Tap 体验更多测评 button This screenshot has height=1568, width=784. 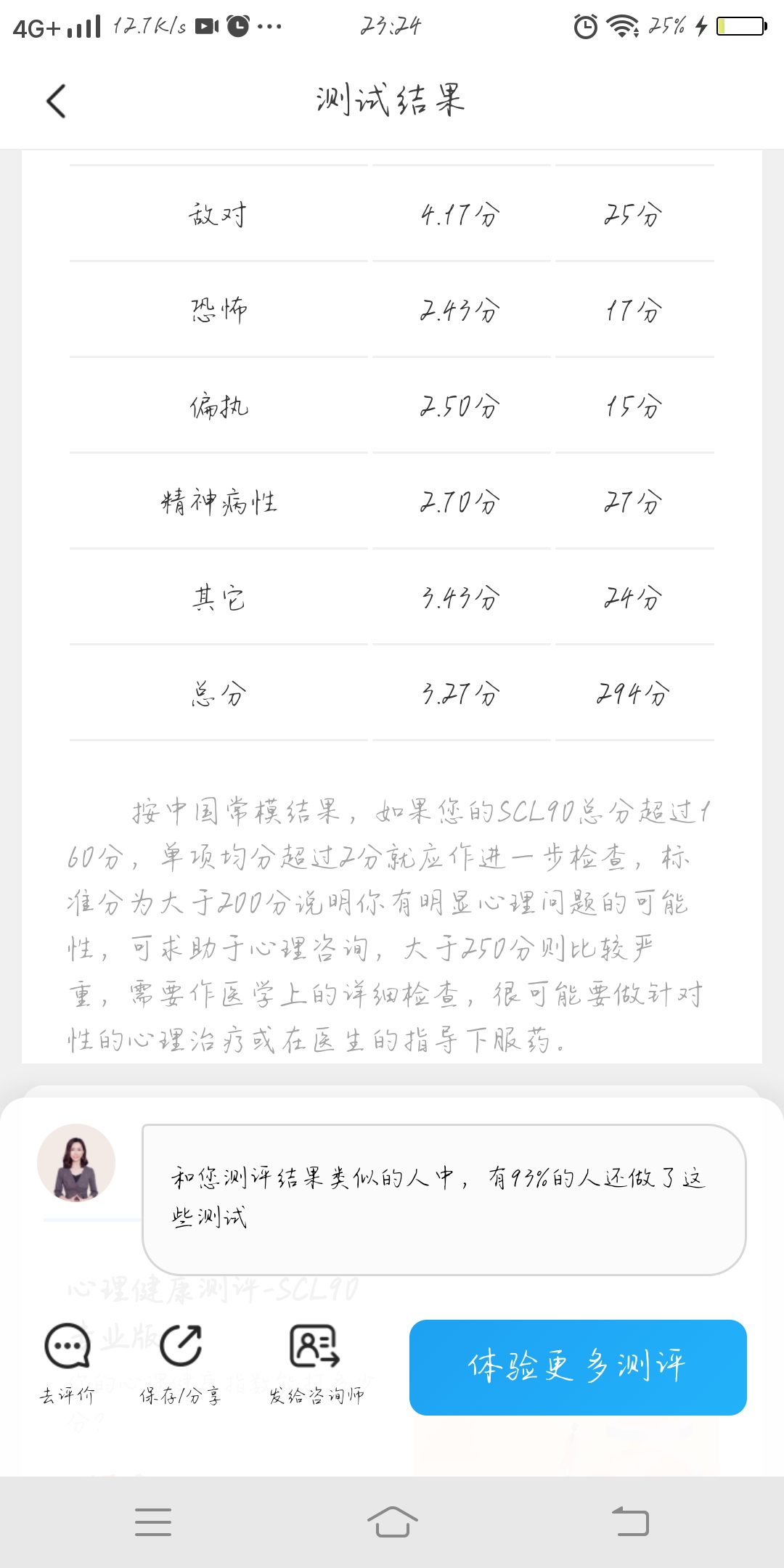[x=578, y=1368]
